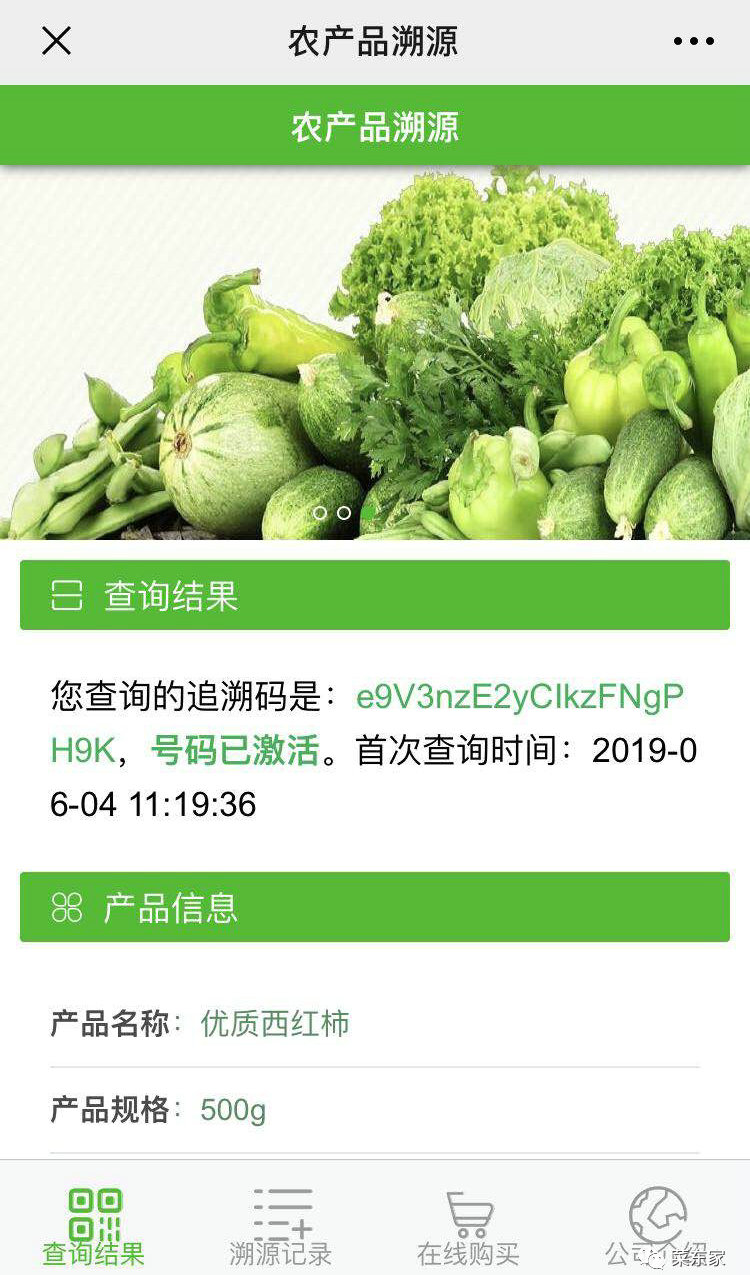750x1275 pixels.
Task: Switch to the 溯源记录 tab
Action: pyautogui.click(x=281, y=1225)
